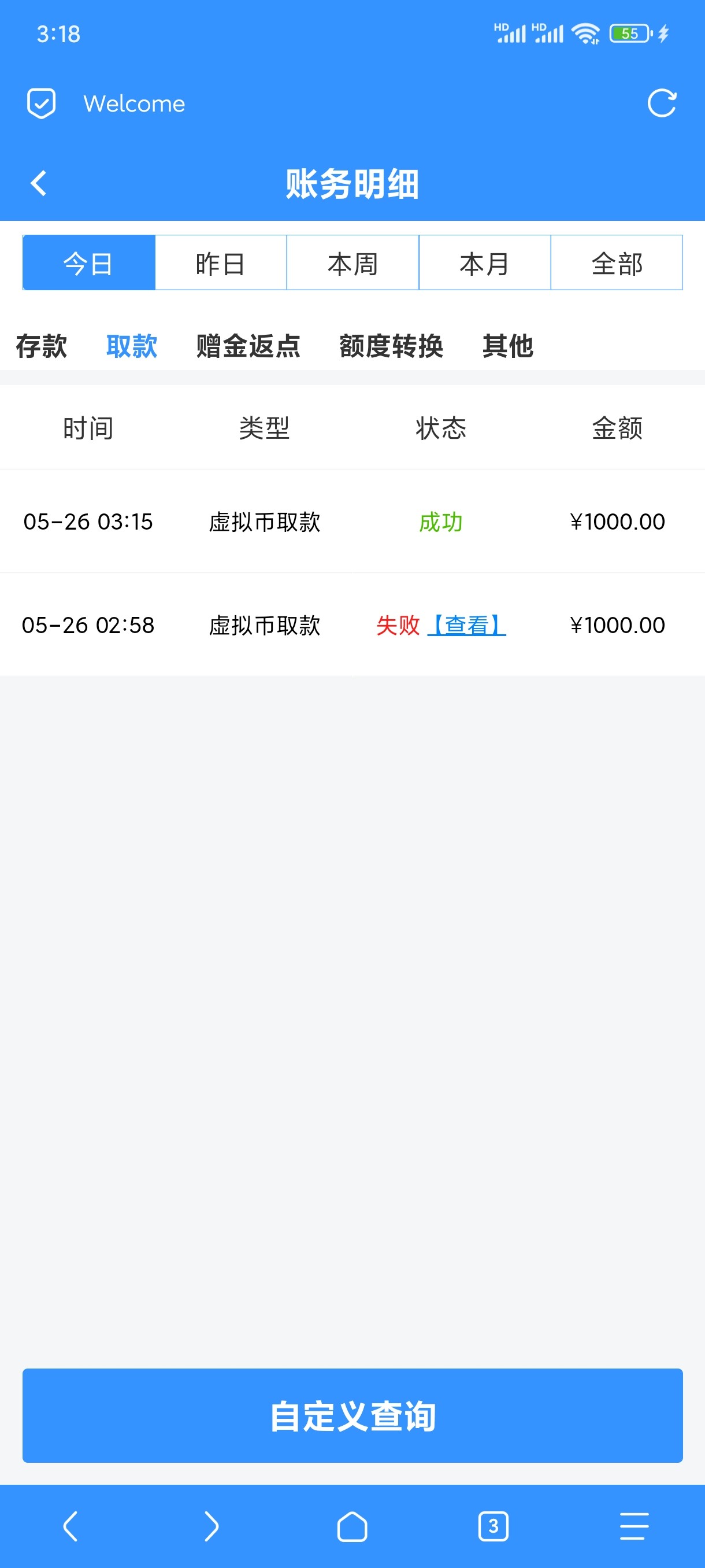The width and height of the screenshot is (705, 1568).
Task: Refresh the page with reload icon
Action: [662, 103]
